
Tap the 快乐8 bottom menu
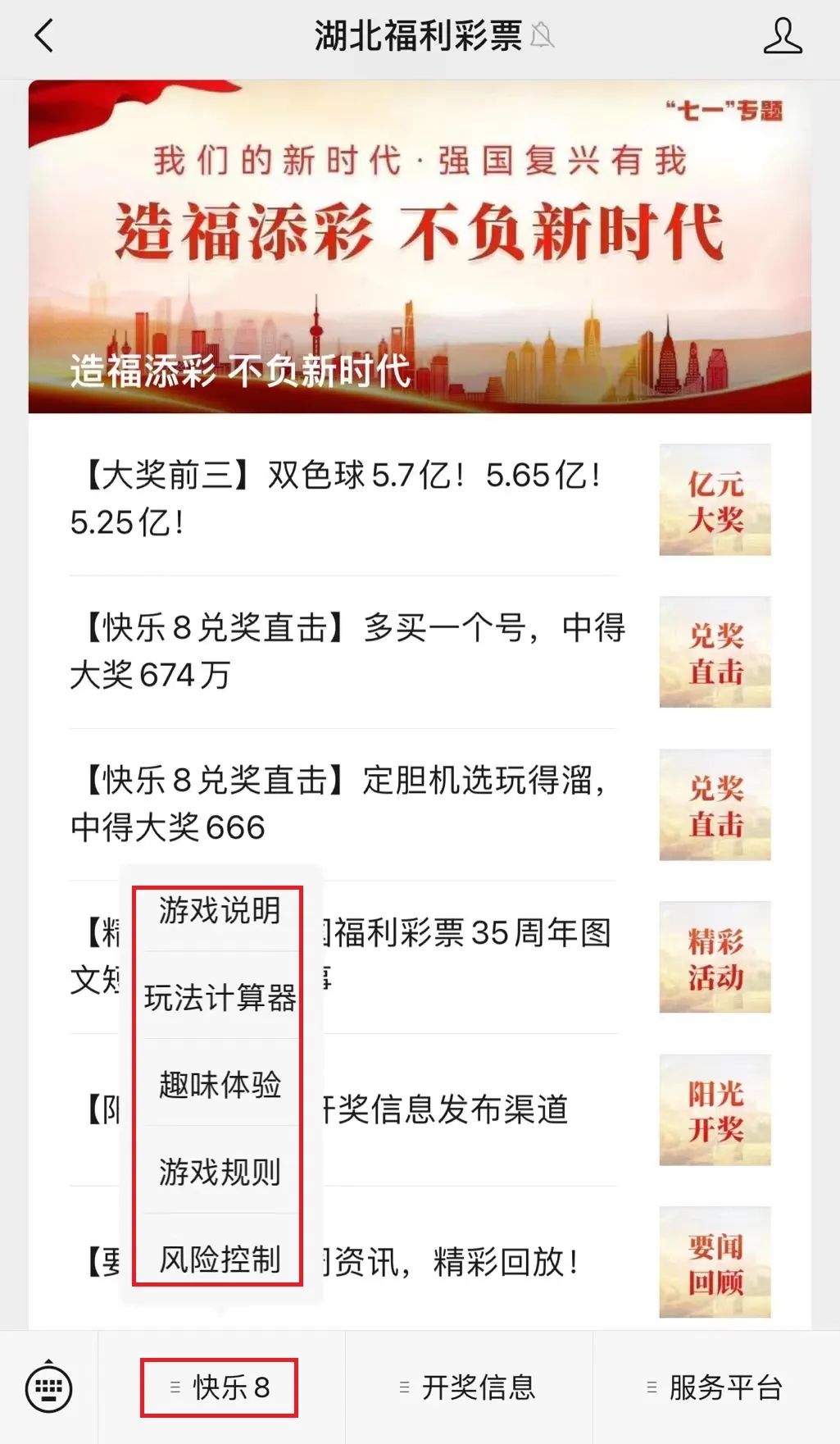click(x=220, y=1387)
